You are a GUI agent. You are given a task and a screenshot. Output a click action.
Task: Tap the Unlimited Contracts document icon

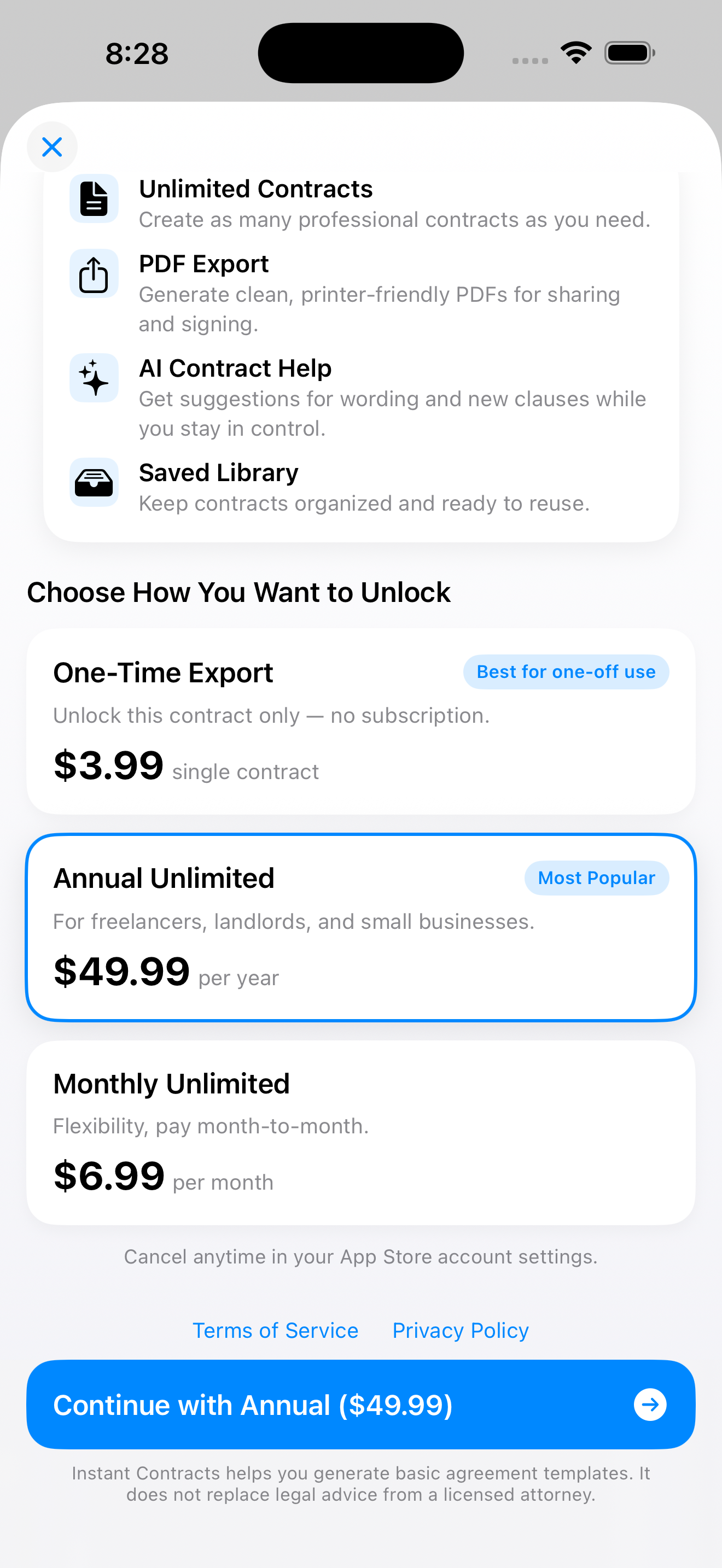[x=94, y=198]
